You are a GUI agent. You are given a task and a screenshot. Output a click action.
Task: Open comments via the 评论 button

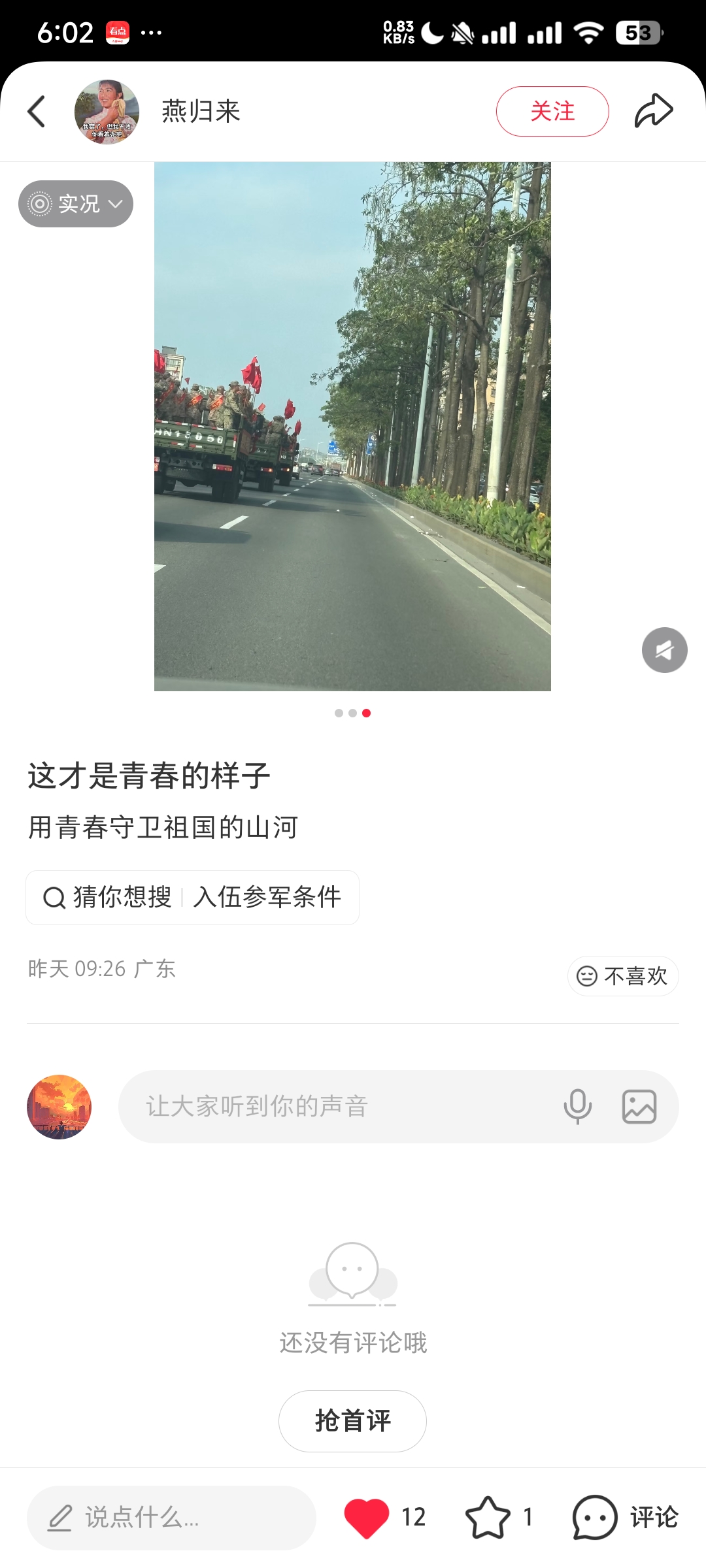pyautogui.click(x=625, y=1517)
